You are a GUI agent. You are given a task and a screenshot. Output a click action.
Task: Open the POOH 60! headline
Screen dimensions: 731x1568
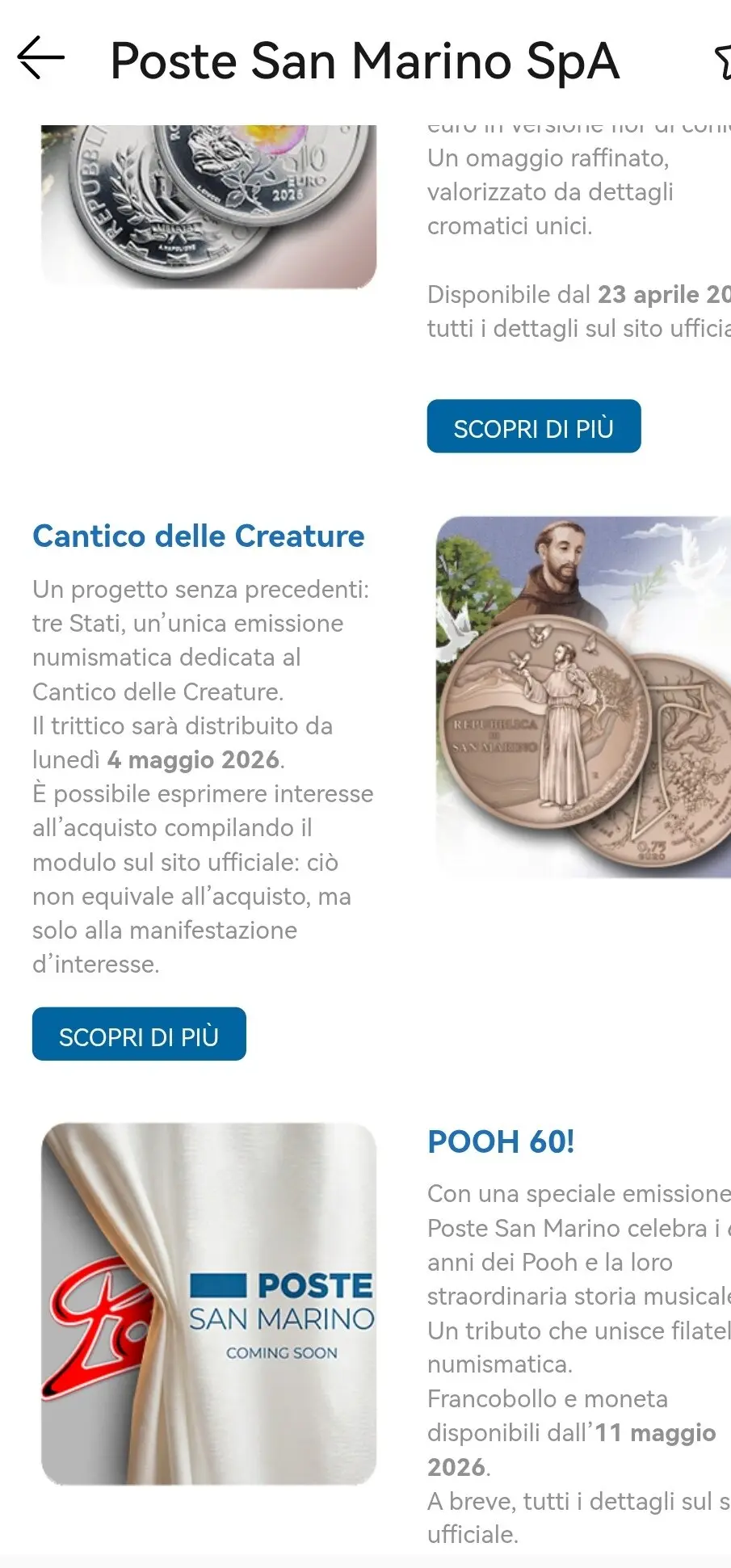point(501,1141)
